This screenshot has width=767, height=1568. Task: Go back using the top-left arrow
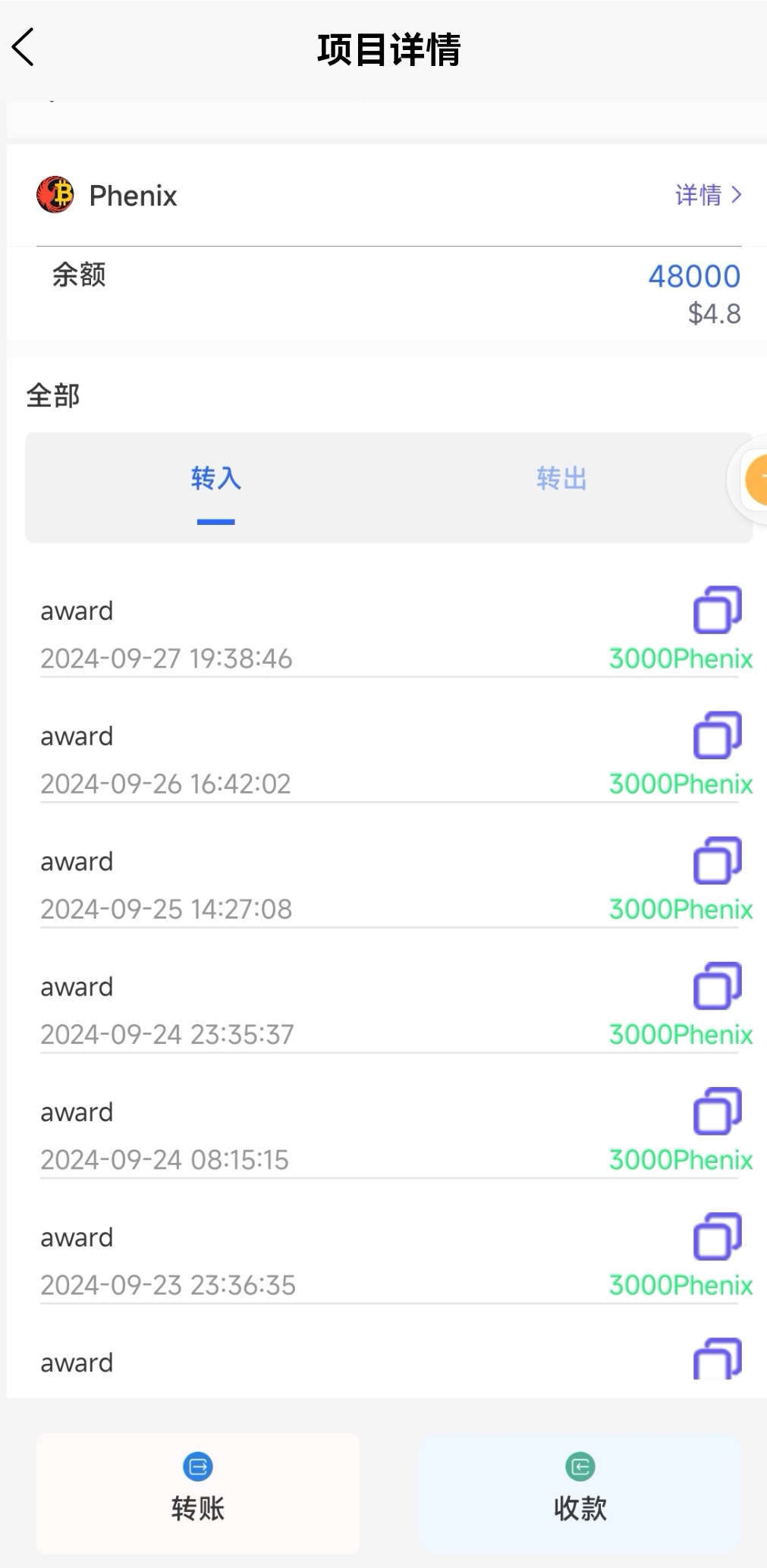point(24,47)
